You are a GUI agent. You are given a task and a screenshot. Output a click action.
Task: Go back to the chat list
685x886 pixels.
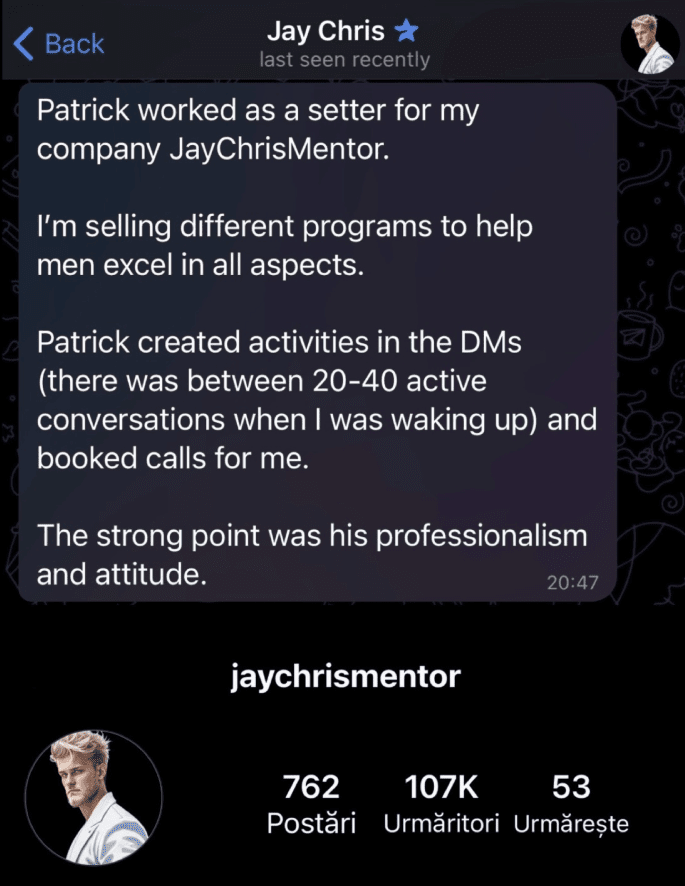pyautogui.click(x=60, y=43)
